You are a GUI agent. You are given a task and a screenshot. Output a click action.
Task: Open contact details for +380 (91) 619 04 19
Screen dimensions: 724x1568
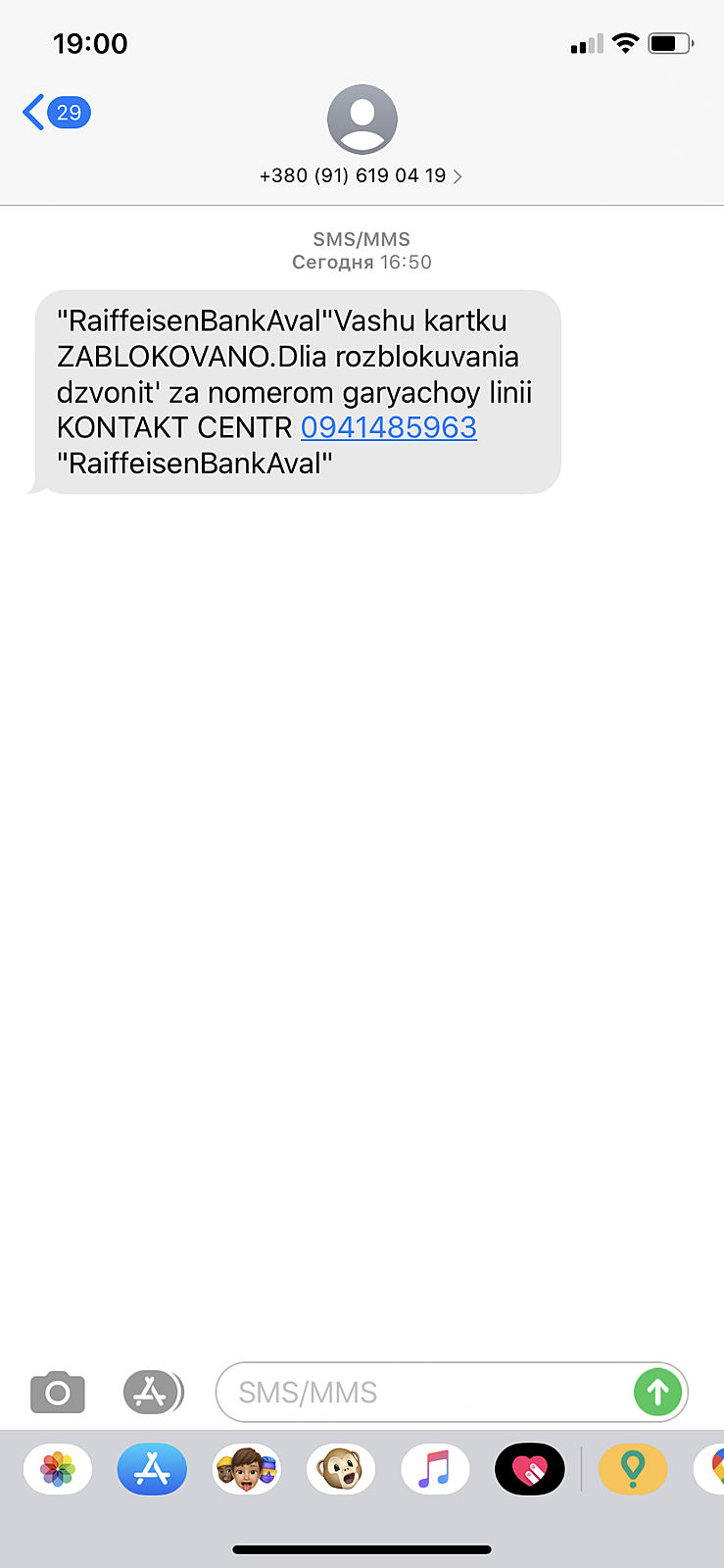(x=362, y=175)
